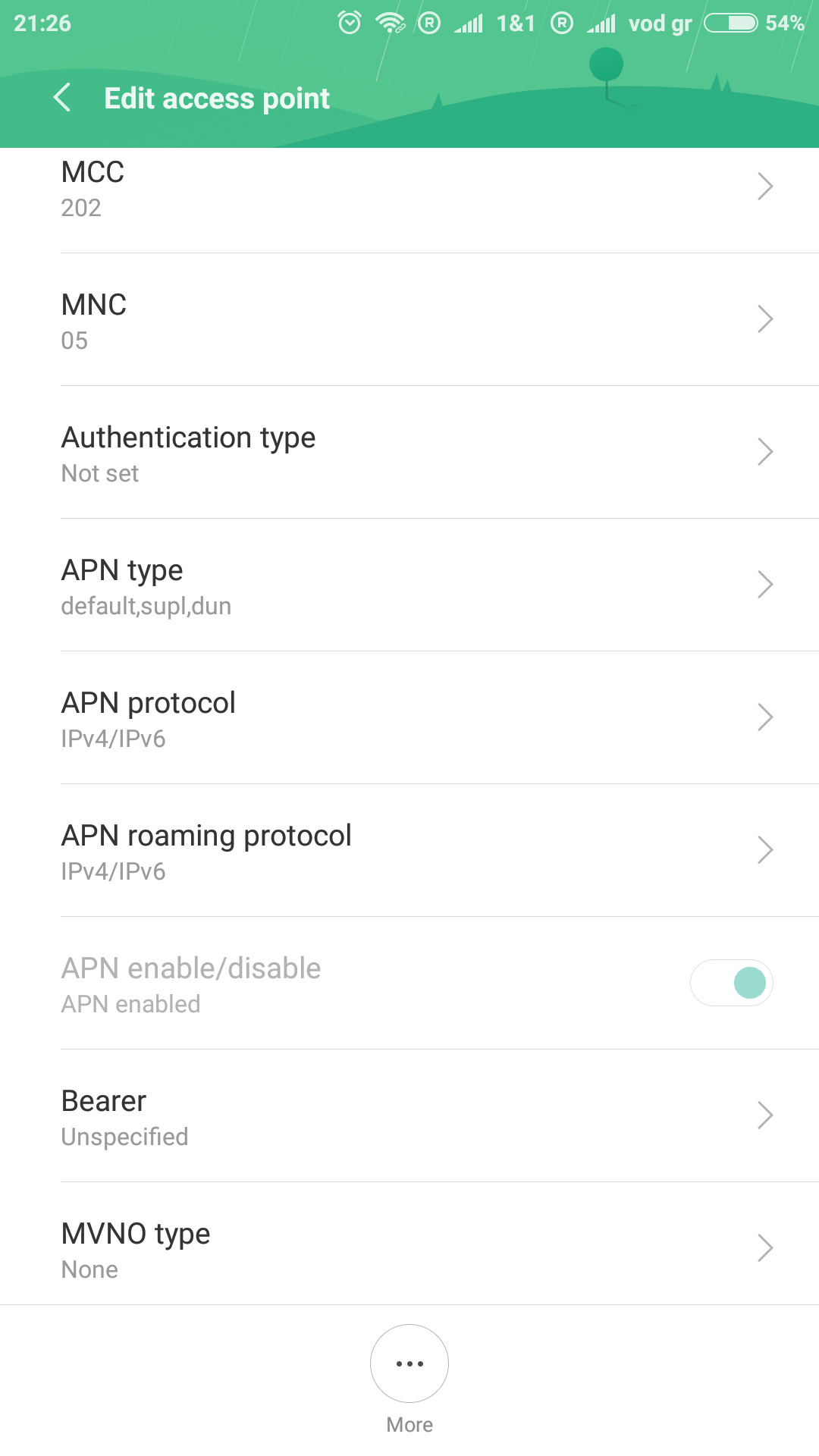The height and width of the screenshot is (1456, 819).
Task: Open the More options button
Action: (409, 1363)
